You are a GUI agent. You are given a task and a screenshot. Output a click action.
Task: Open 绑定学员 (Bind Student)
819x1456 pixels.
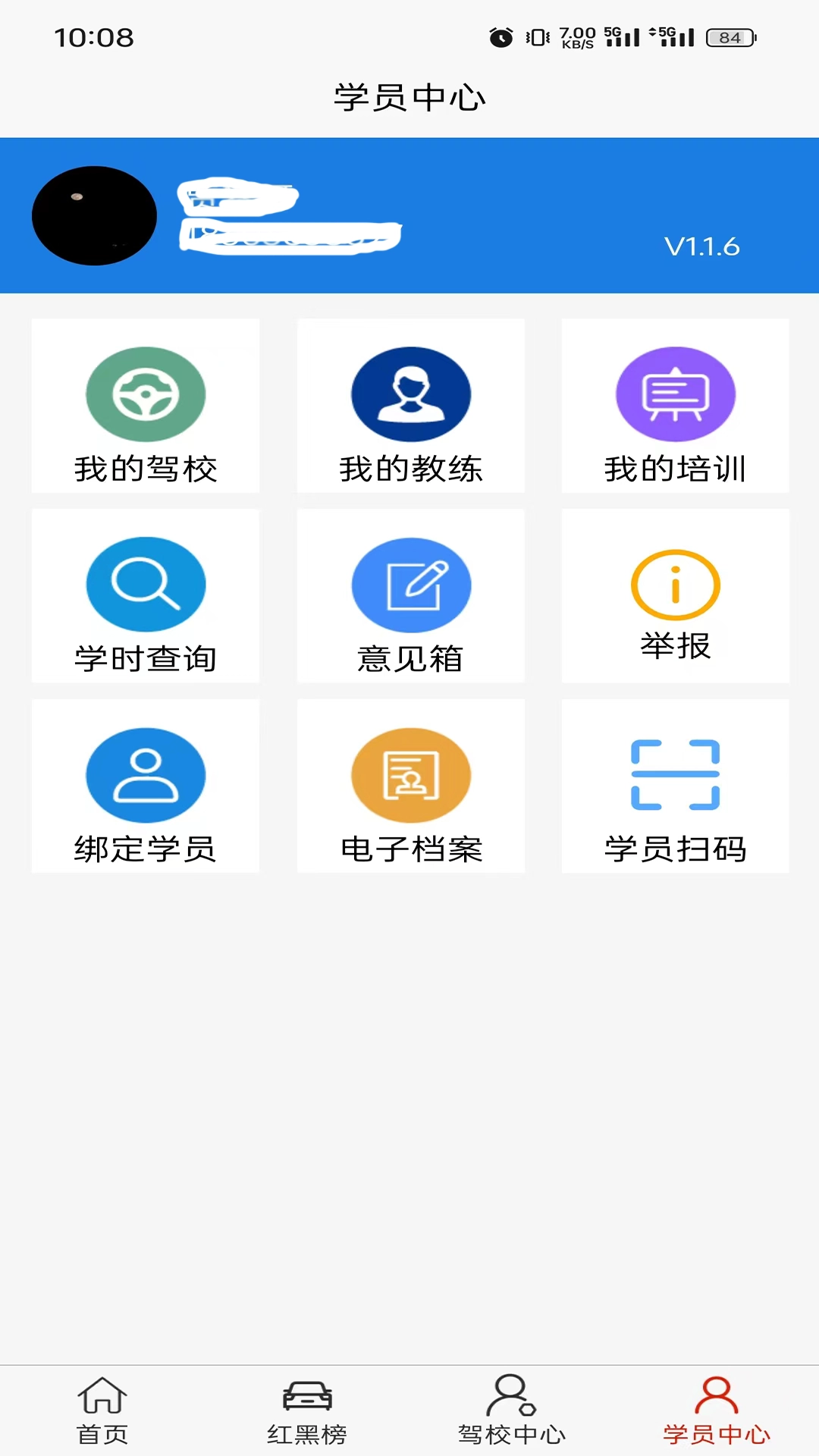(146, 786)
